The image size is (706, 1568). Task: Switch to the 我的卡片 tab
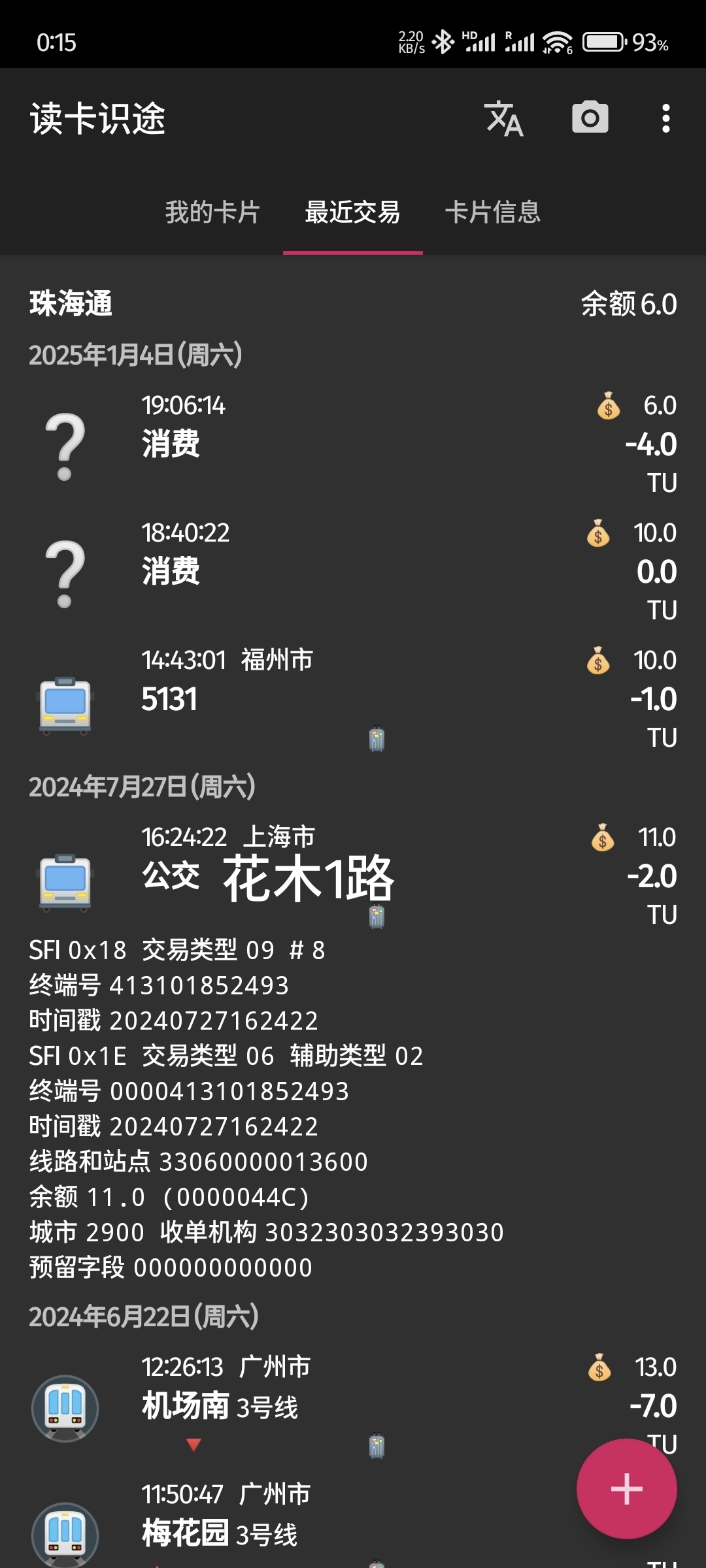pos(212,212)
